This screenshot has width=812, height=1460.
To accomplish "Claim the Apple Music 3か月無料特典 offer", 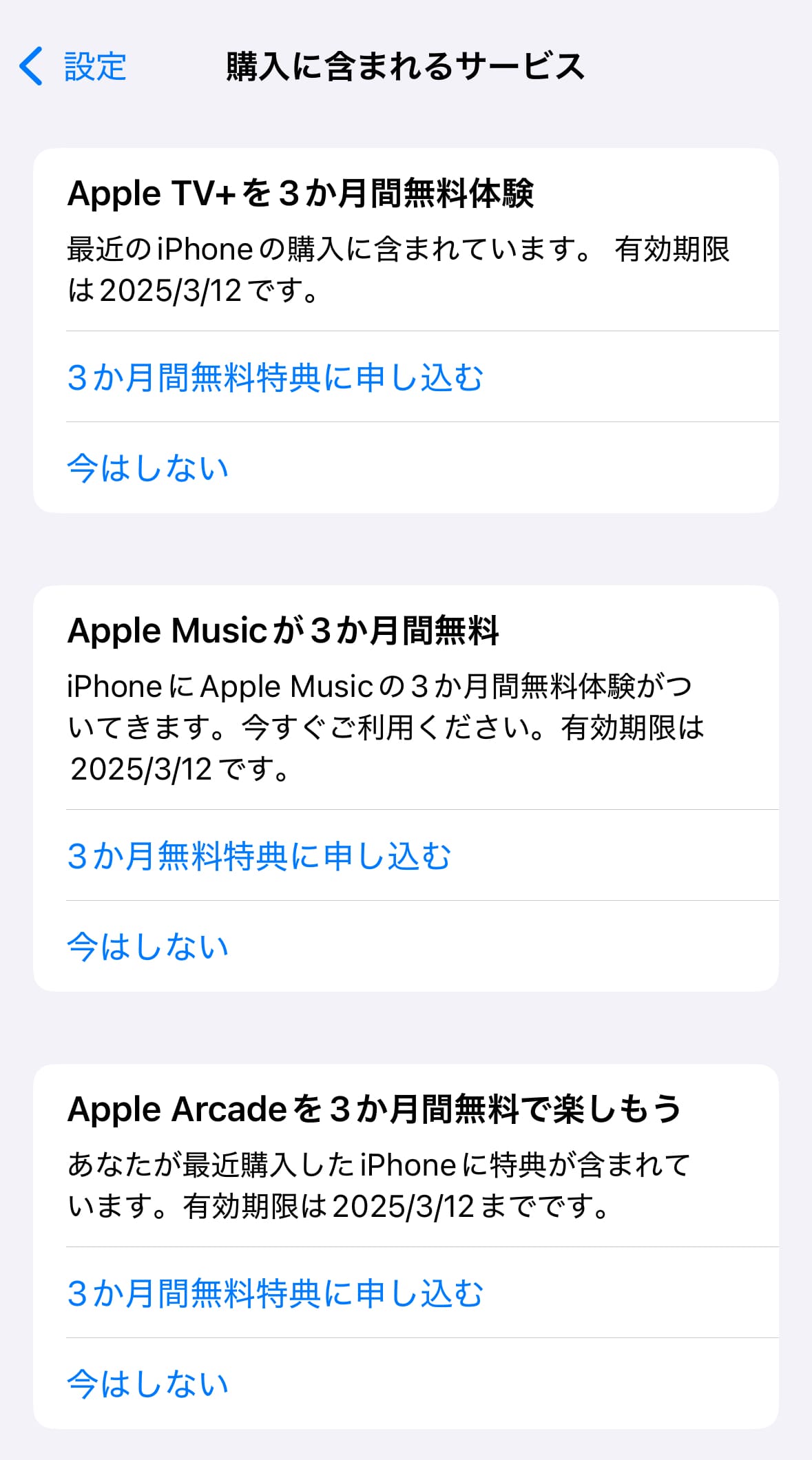I will pyautogui.click(x=259, y=856).
